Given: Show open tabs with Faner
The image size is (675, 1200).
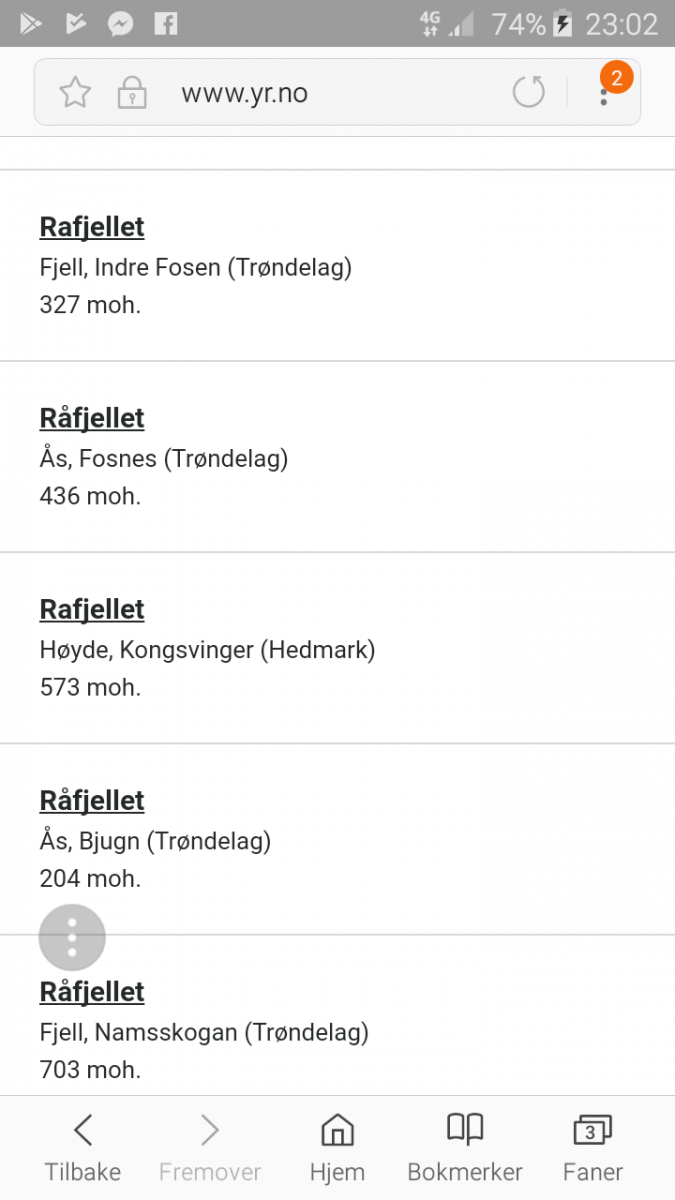Looking at the screenshot, I should (592, 1148).
